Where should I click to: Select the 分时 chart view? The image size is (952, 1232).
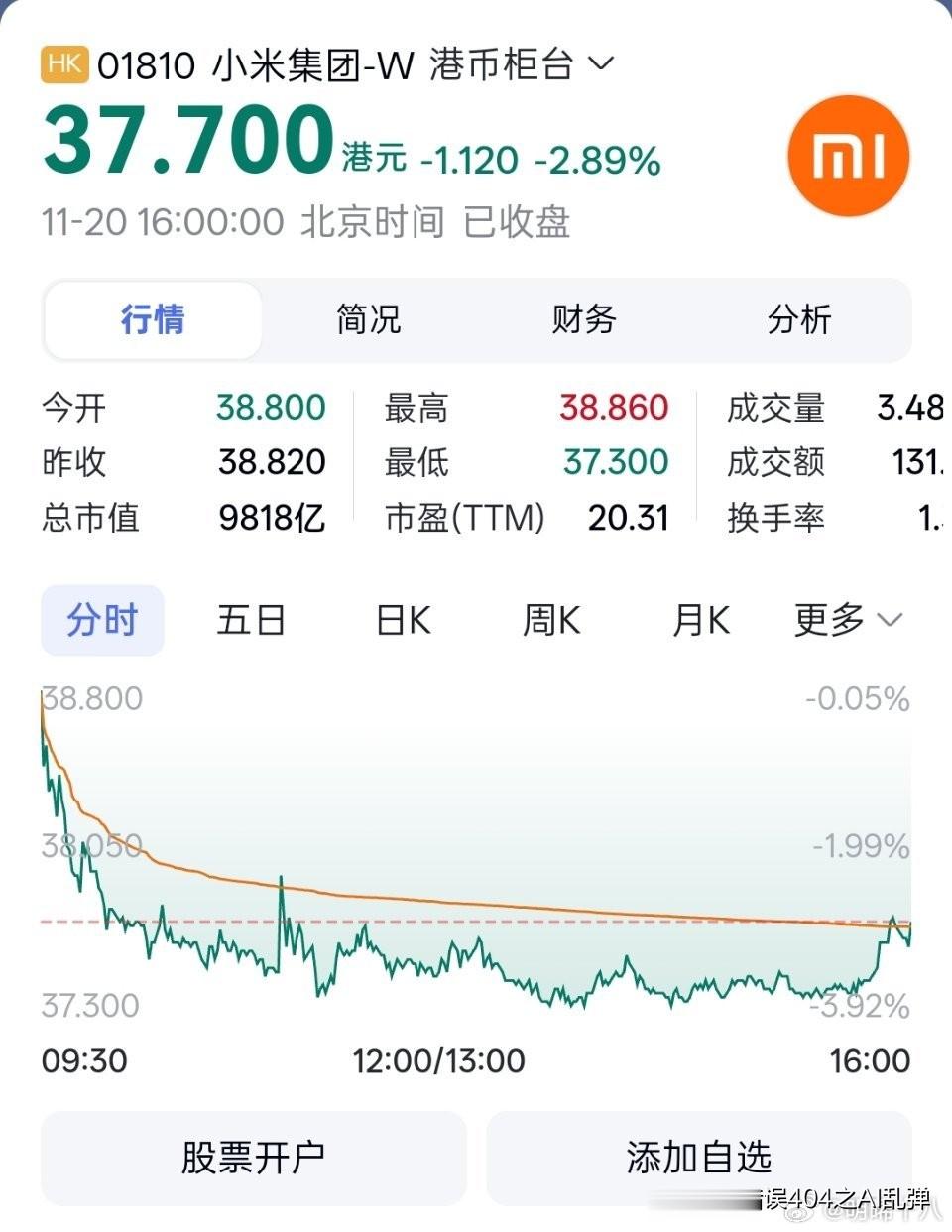(x=102, y=620)
